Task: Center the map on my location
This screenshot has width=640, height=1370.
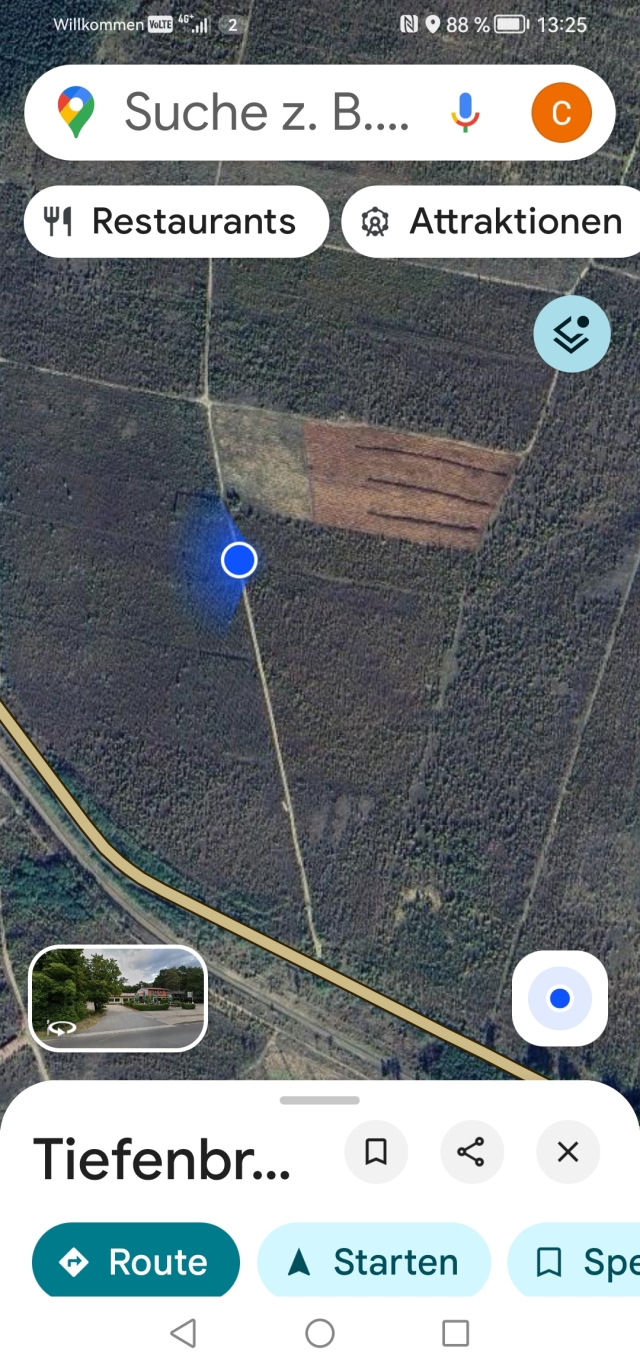Action: (x=560, y=998)
